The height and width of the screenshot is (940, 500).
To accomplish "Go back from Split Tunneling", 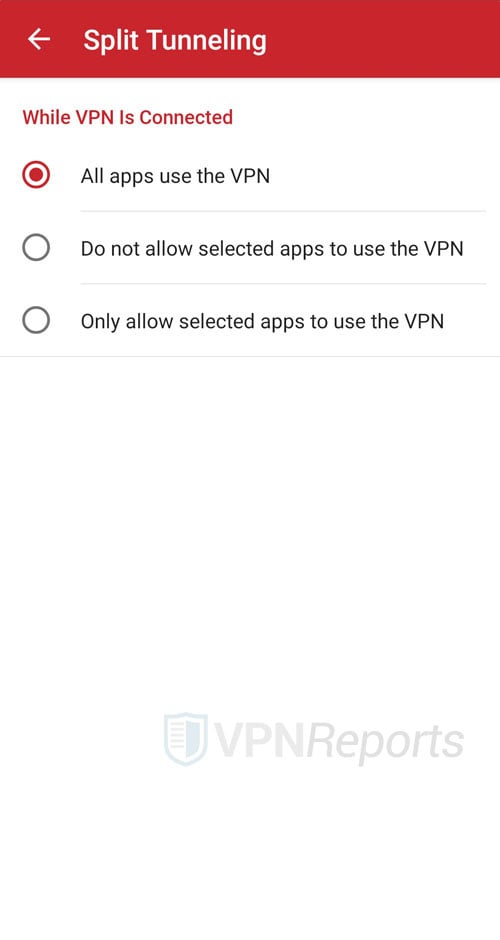I will [x=39, y=40].
